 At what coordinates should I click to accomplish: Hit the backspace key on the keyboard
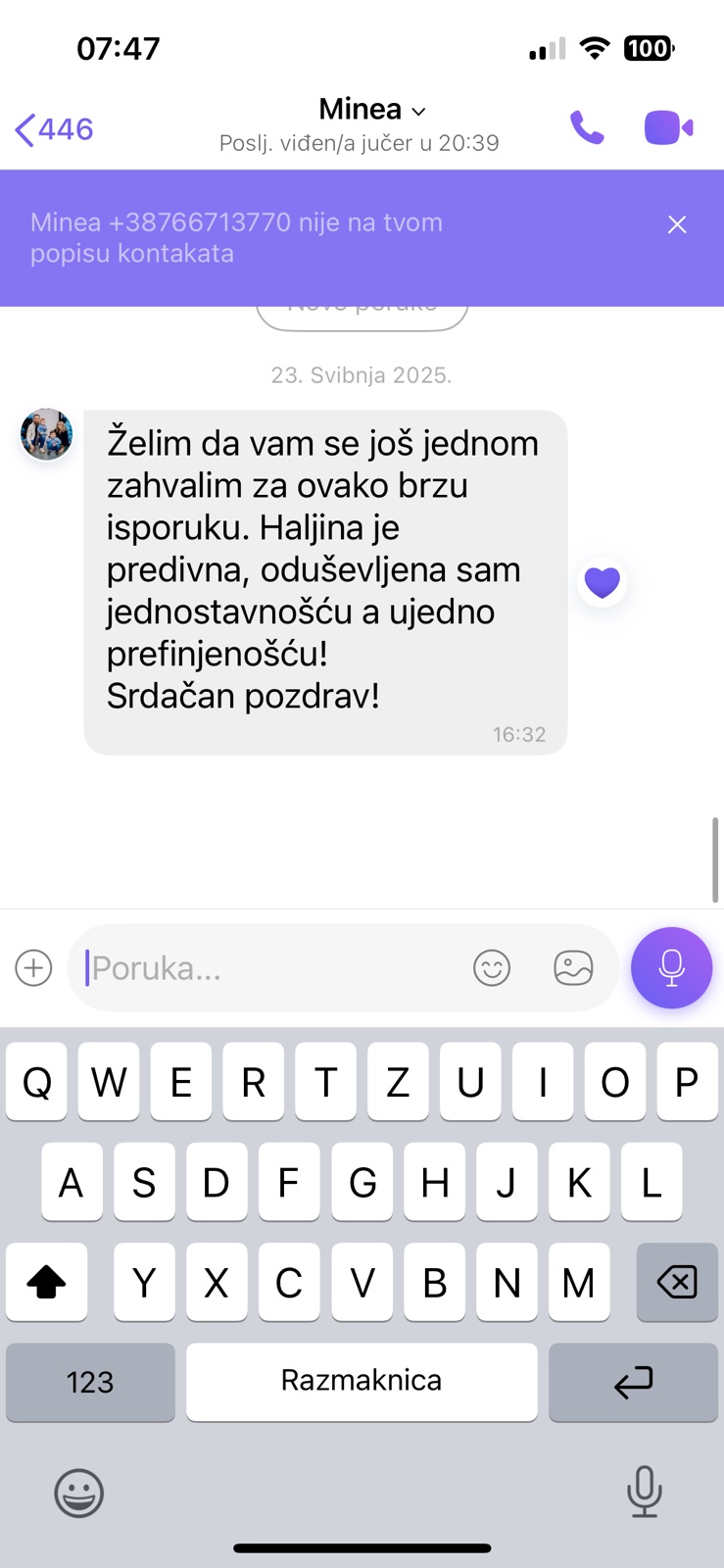[677, 1282]
